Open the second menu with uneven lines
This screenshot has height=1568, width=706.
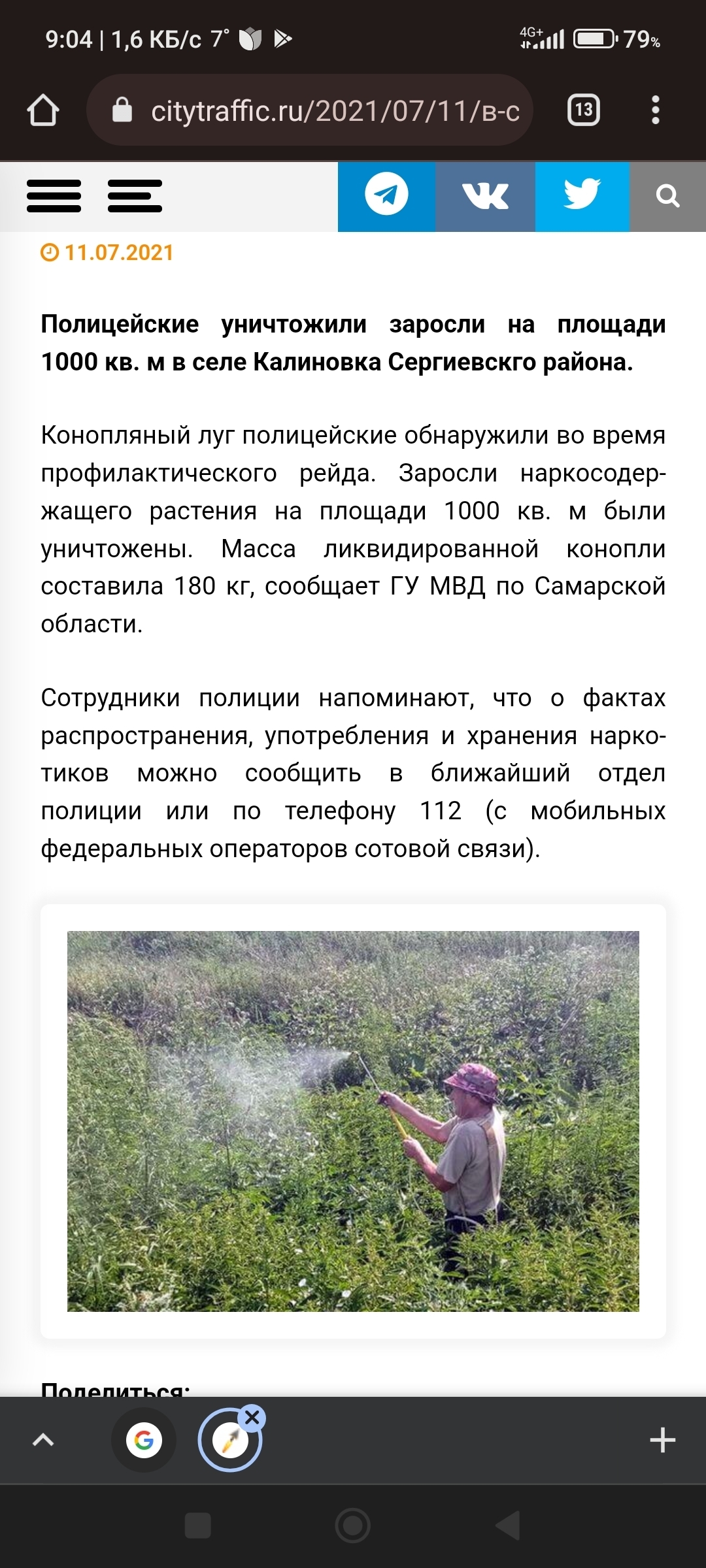[x=135, y=196]
